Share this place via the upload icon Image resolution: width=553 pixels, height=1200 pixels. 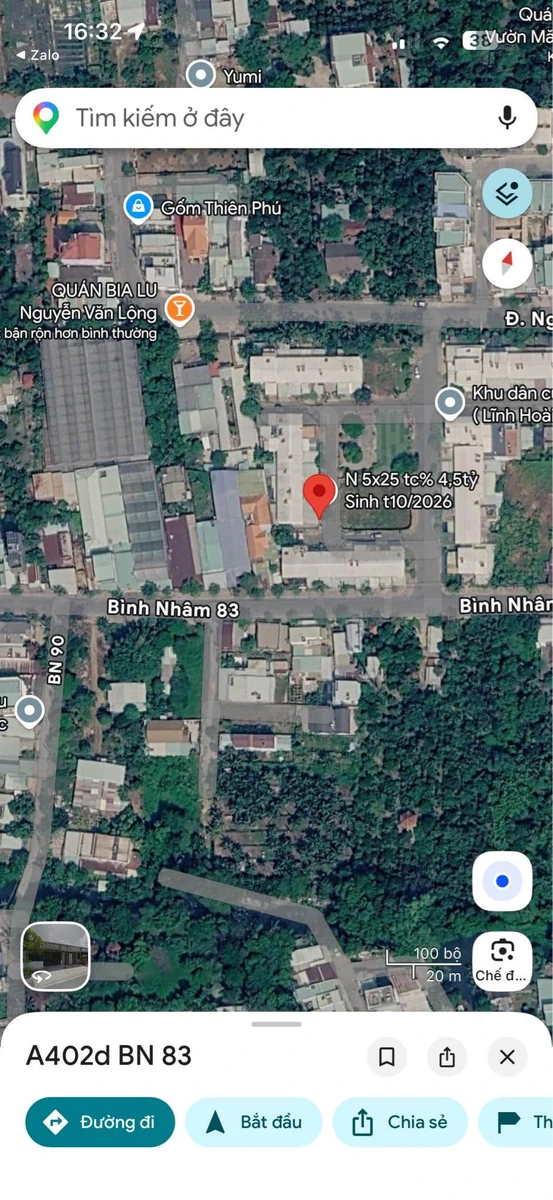point(447,1057)
